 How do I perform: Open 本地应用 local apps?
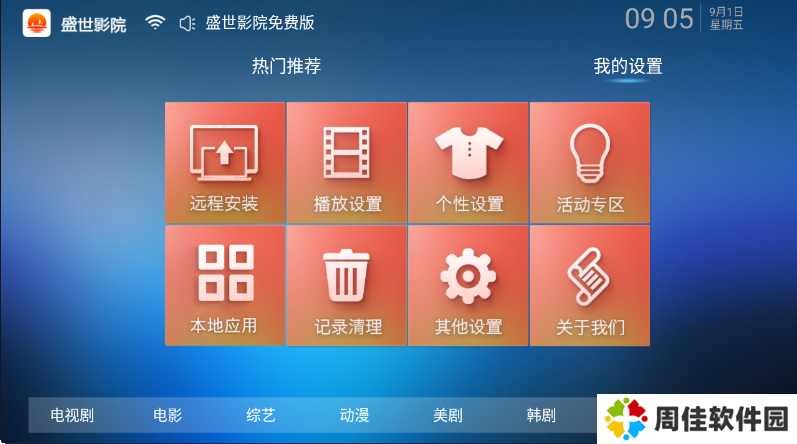coord(224,285)
